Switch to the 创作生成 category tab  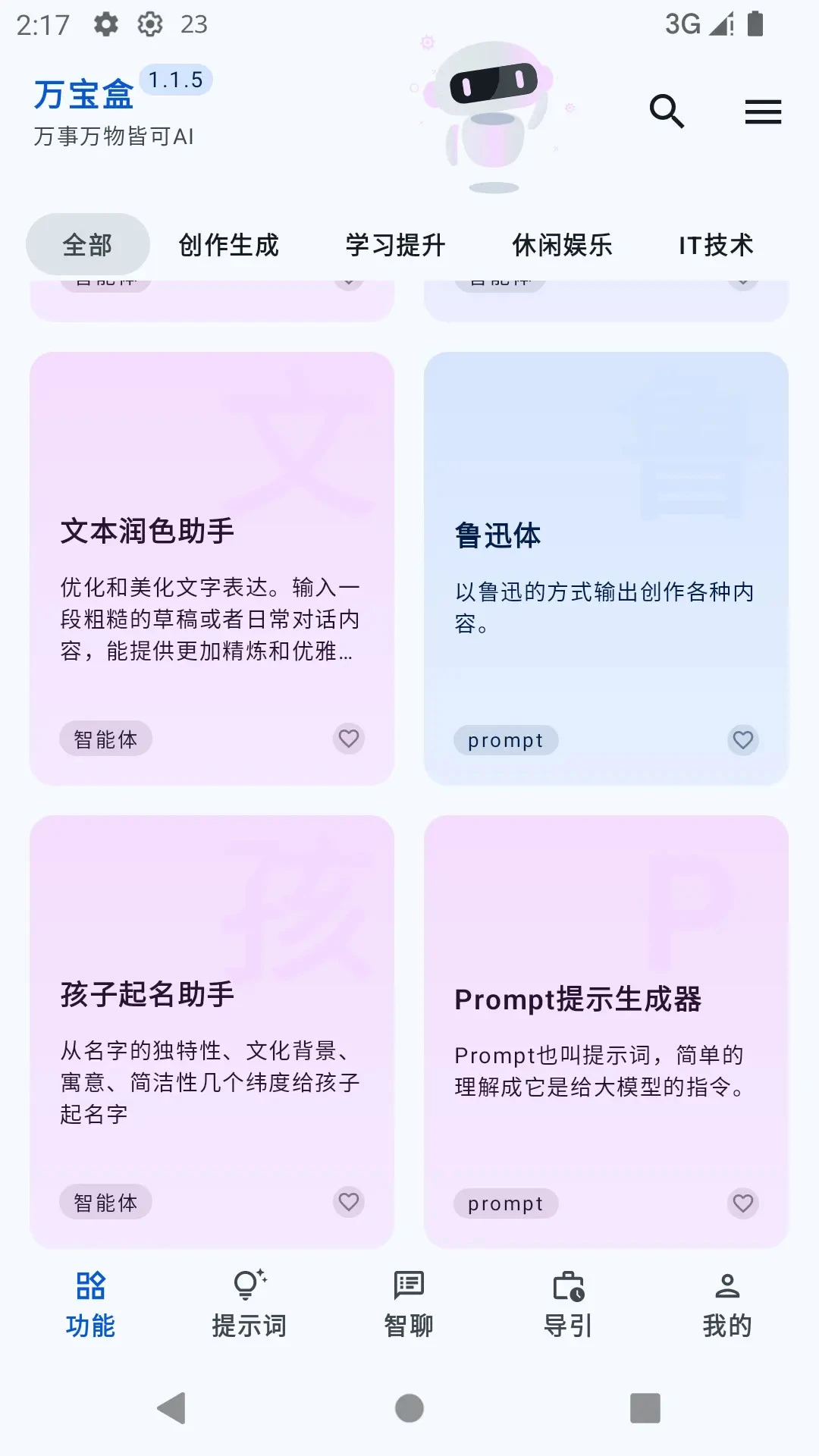point(228,245)
